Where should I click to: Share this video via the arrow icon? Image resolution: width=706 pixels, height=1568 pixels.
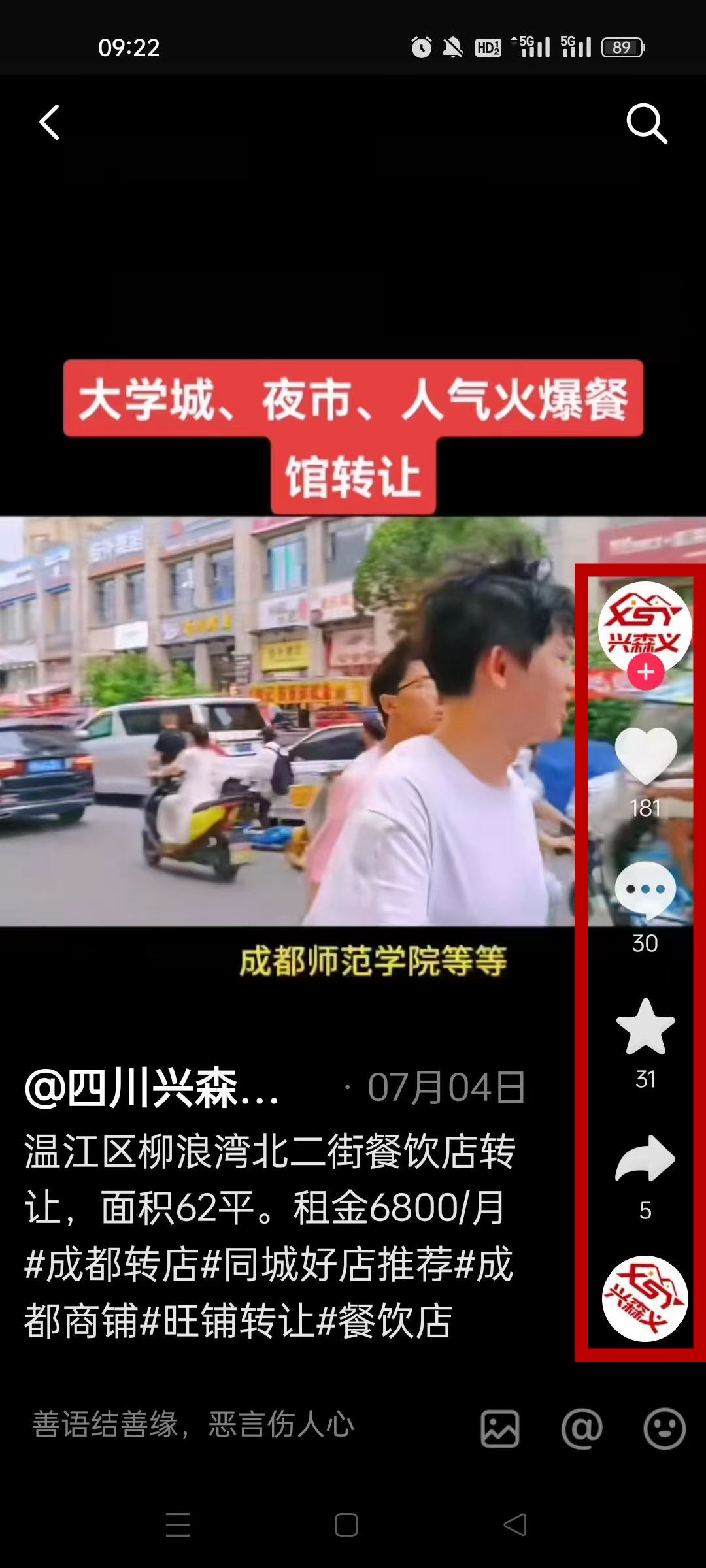click(x=646, y=1159)
